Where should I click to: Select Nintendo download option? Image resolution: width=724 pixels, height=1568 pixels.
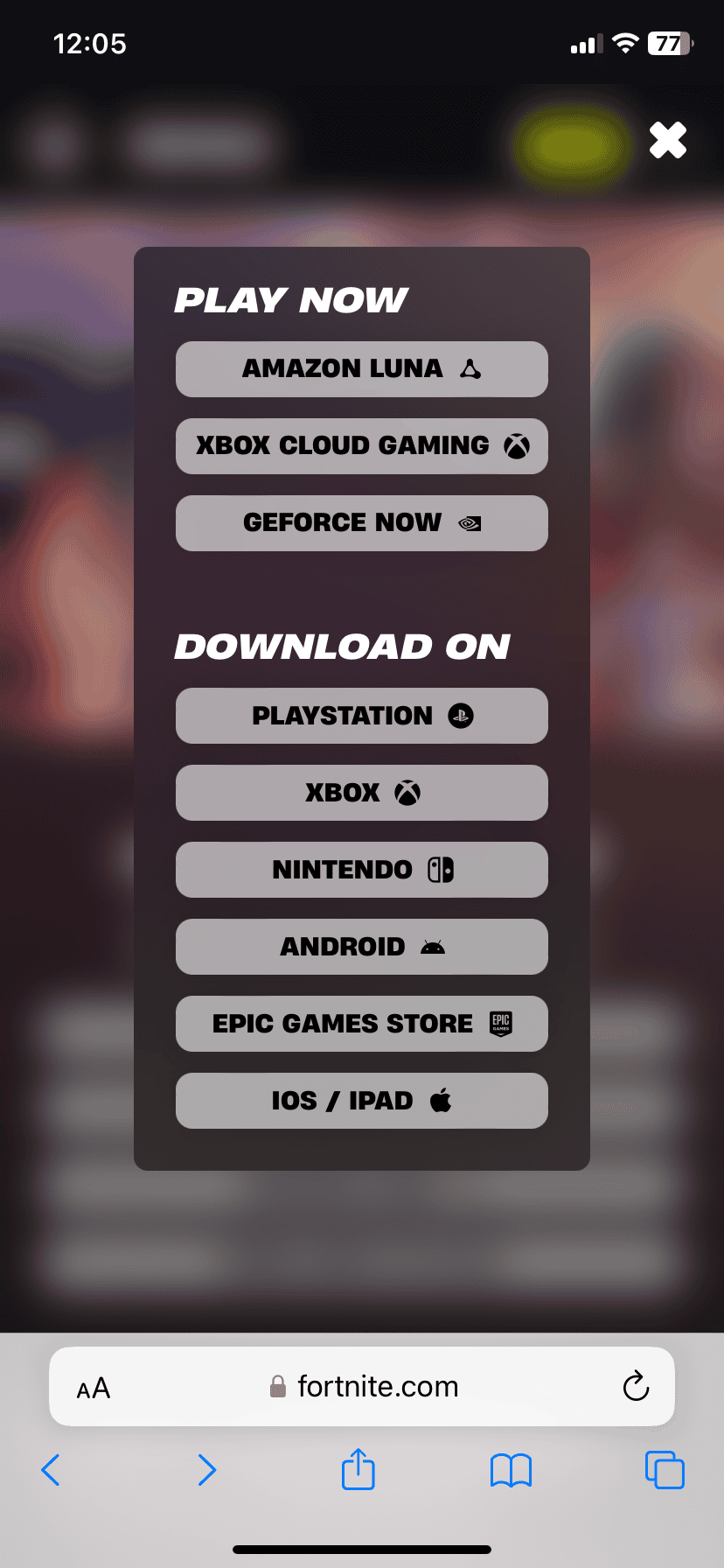point(361,870)
